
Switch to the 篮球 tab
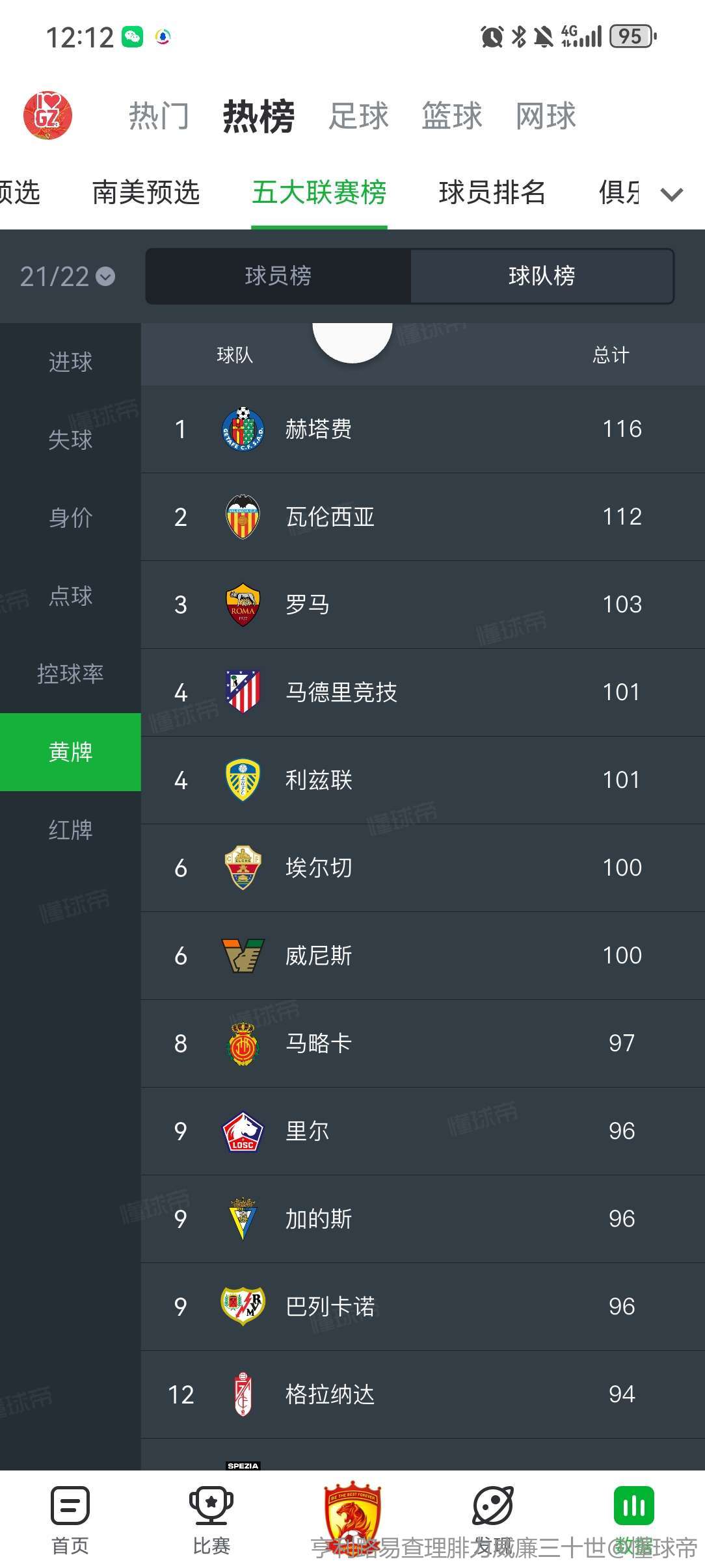tap(452, 116)
